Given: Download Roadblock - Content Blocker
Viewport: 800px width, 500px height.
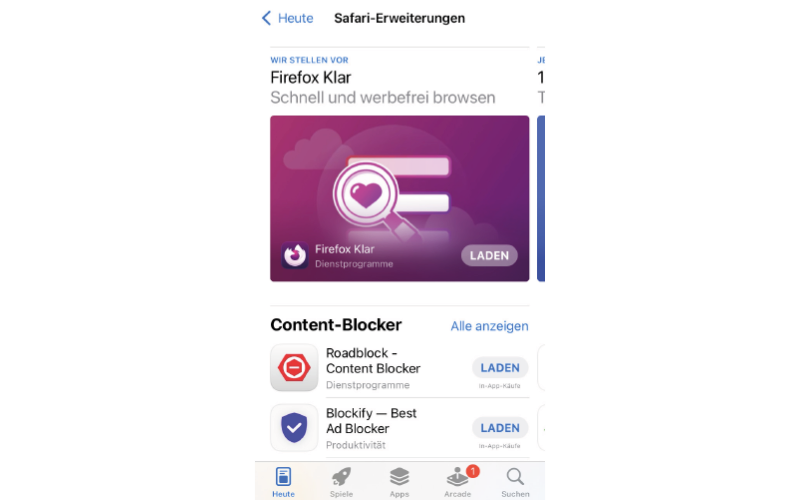Looking at the screenshot, I should click(x=500, y=368).
